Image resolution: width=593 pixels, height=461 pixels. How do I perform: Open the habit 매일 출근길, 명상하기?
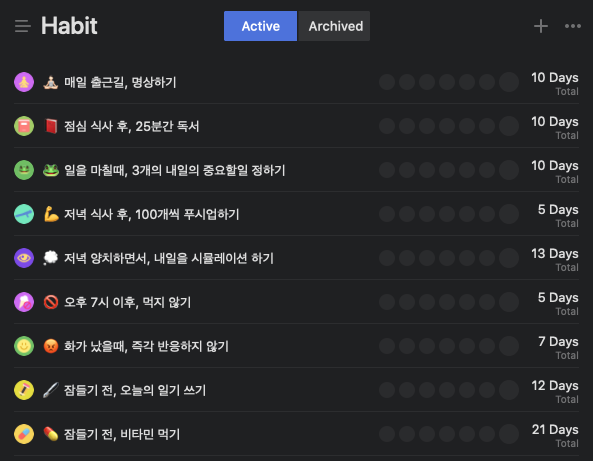(x=296, y=82)
